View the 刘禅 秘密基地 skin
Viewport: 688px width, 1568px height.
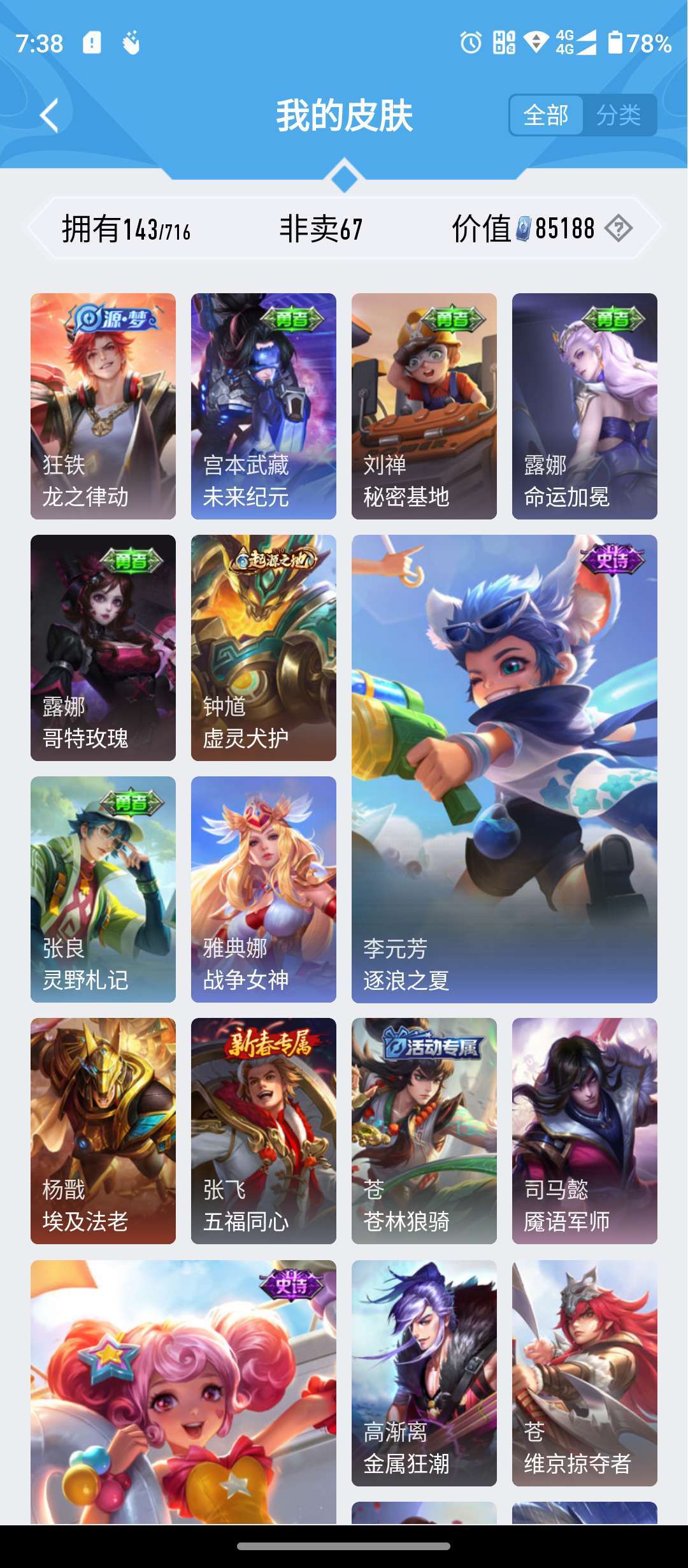424,406
